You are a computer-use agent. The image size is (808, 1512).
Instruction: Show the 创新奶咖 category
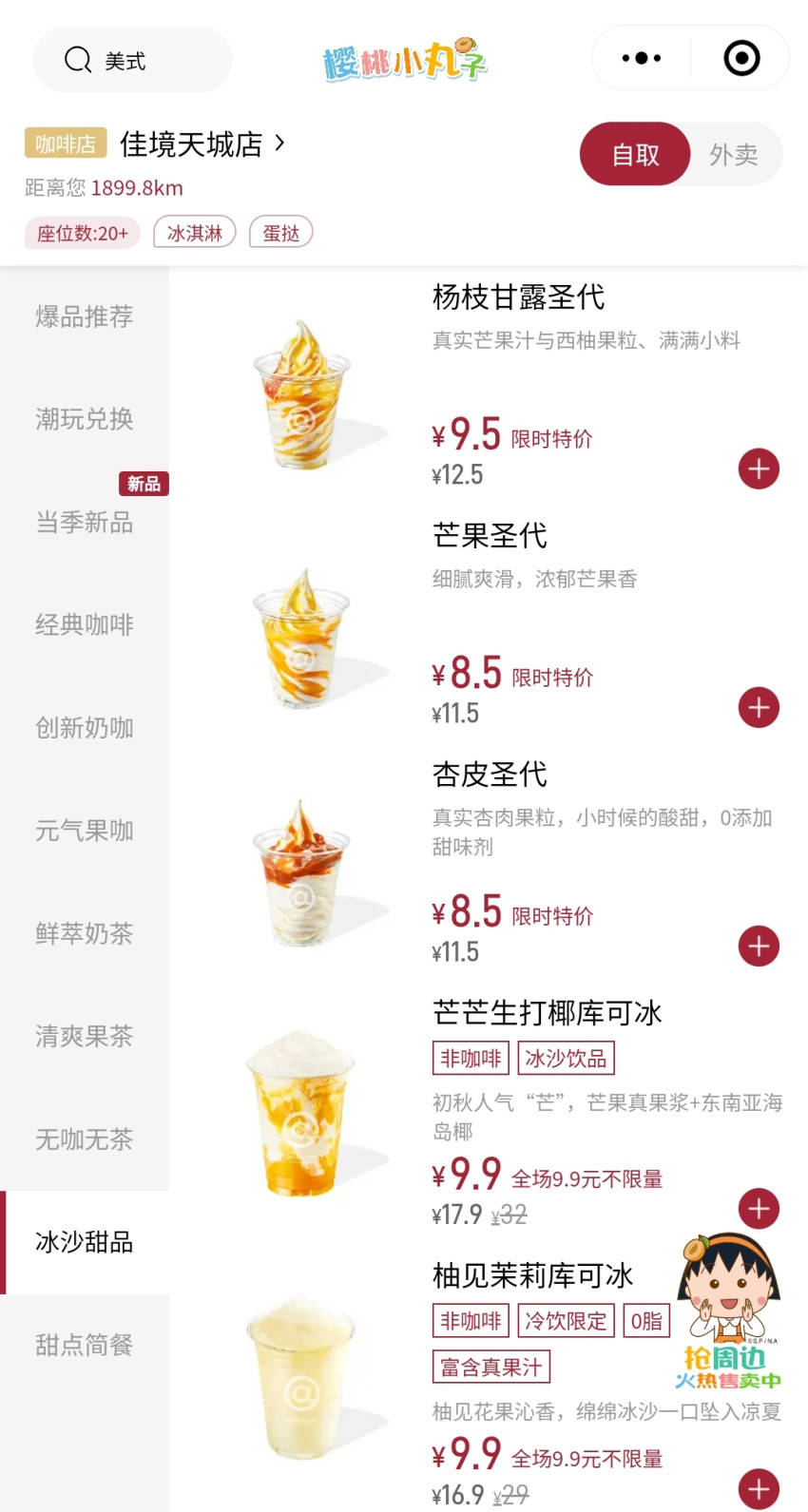click(x=84, y=728)
